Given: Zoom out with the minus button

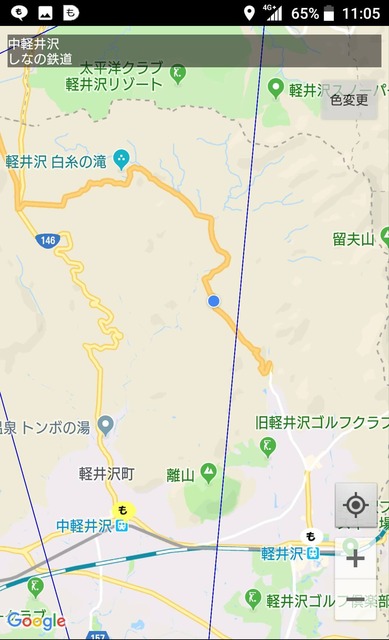Looking at the screenshot, I should pos(355,599).
